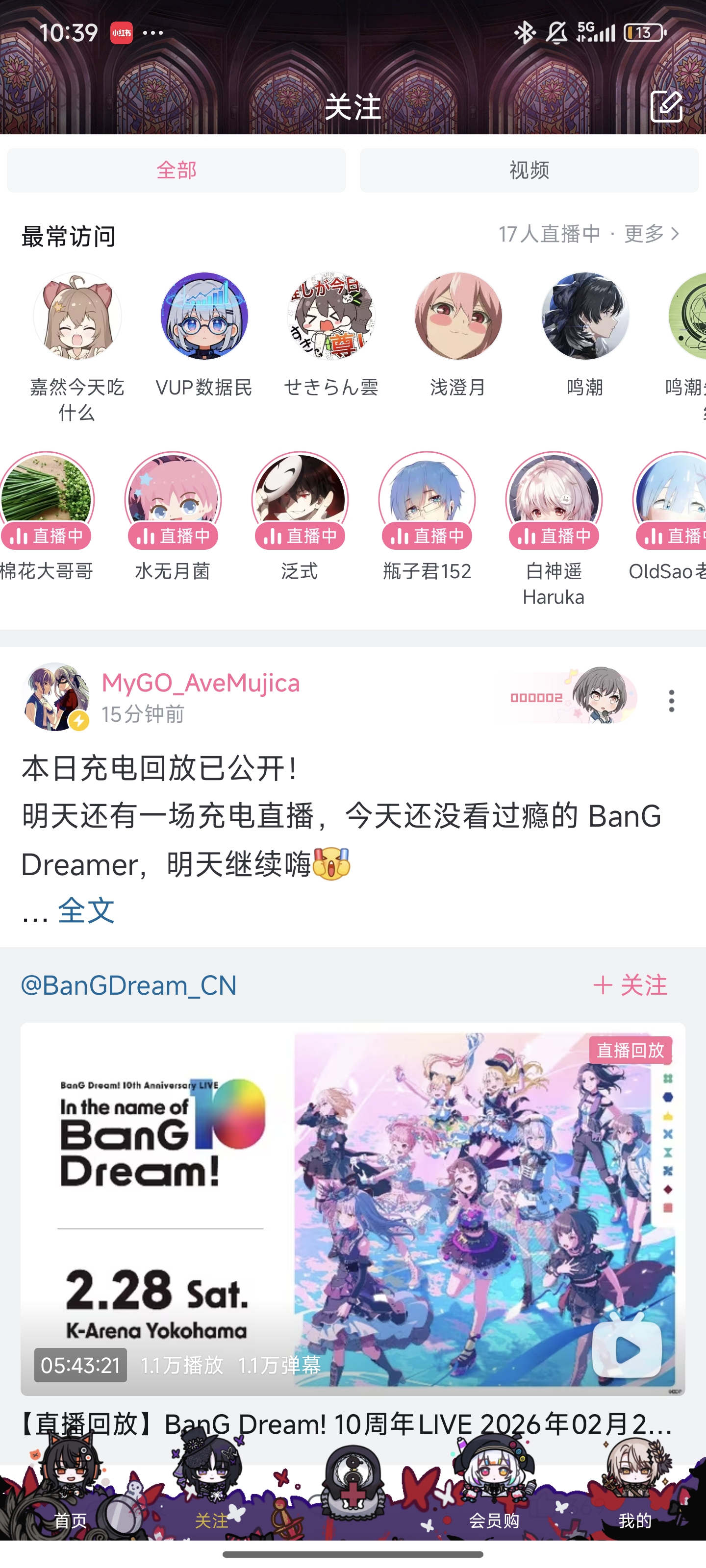Select the 全部 tab
Viewport: 706px width, 1568px height.
[176, 170]
